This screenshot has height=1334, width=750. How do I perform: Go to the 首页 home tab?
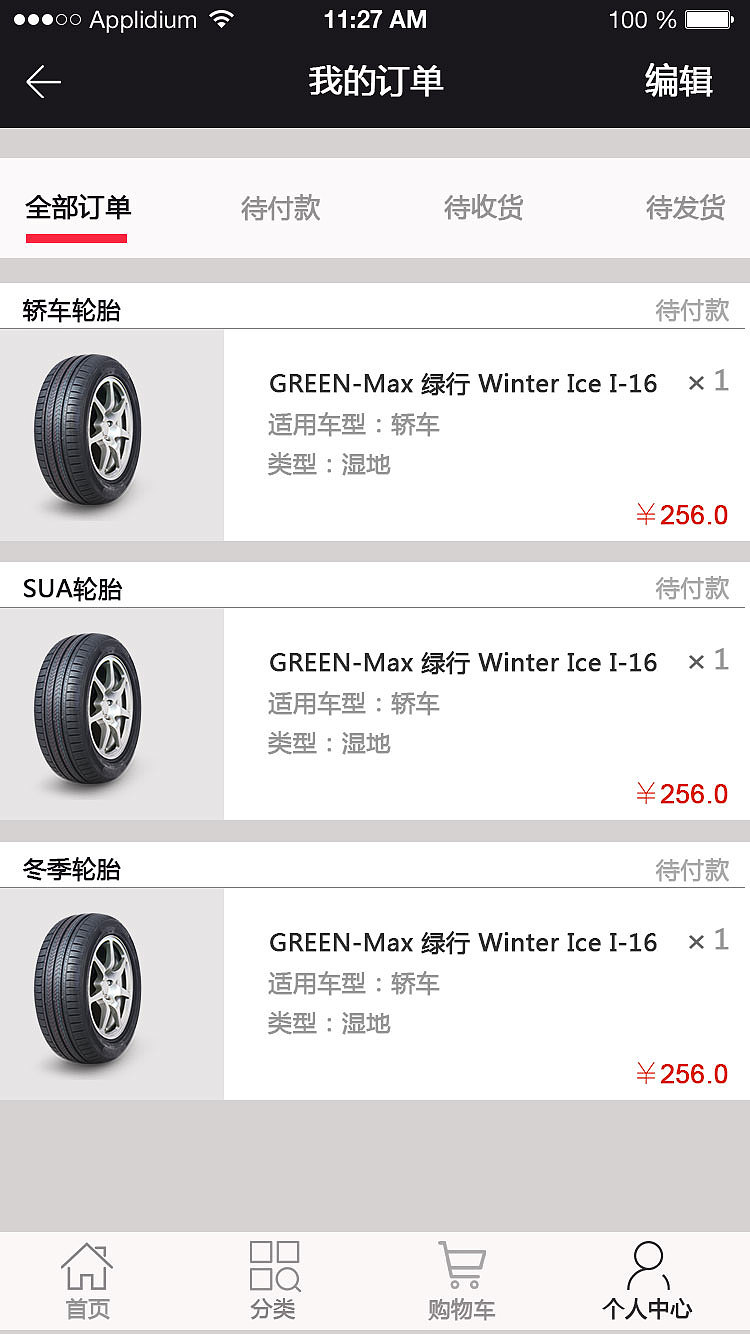pos(88,1281)
